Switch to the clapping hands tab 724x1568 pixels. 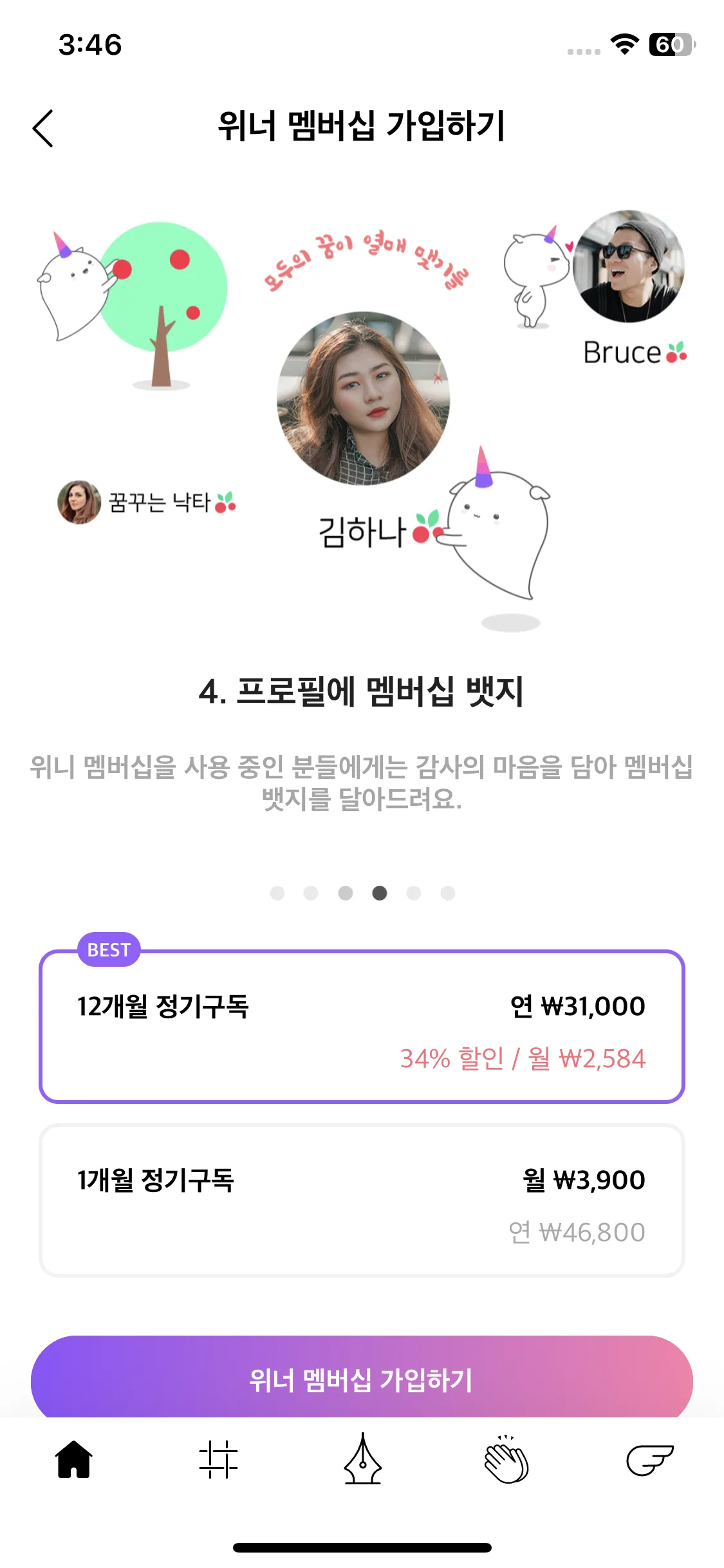pos(506,1459)
